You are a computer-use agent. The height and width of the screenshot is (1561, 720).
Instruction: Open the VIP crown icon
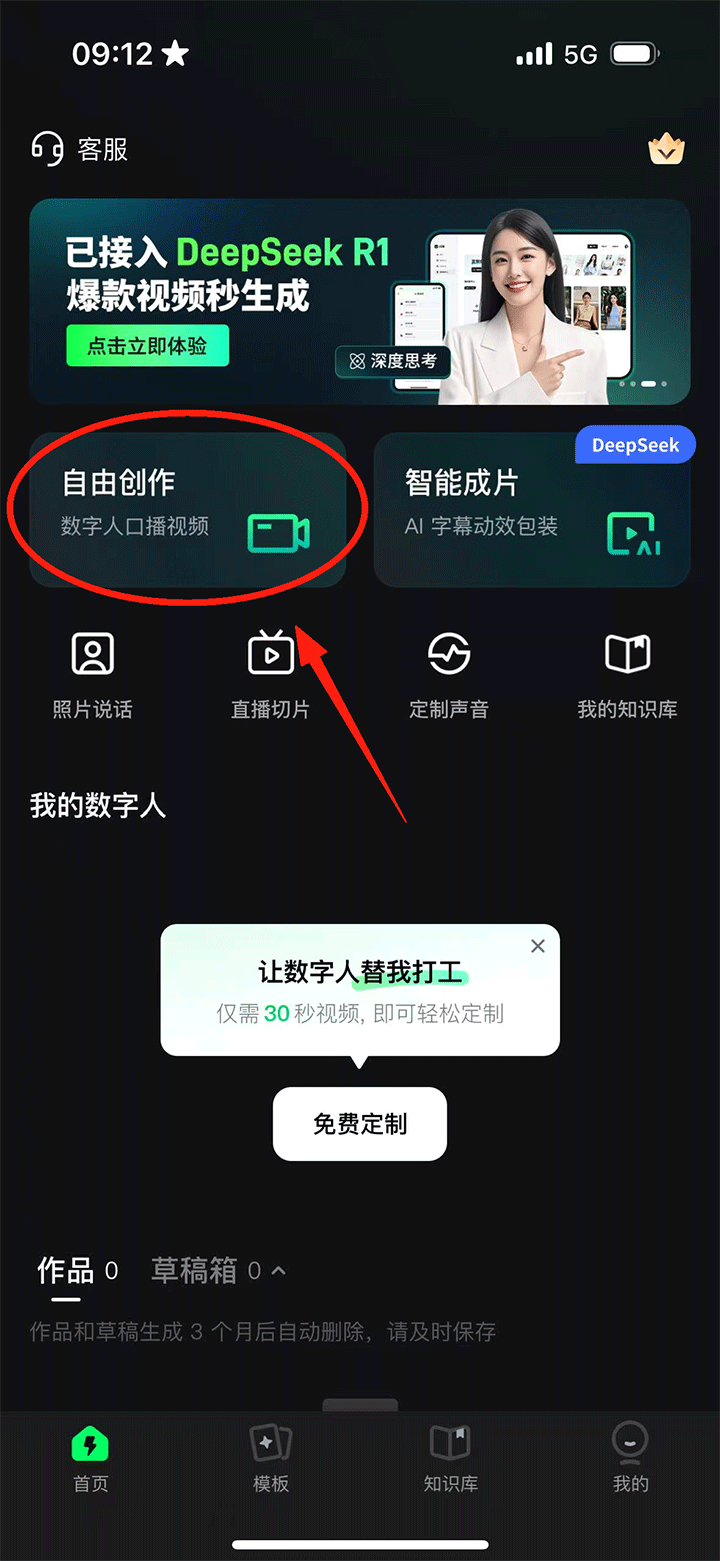[x=665, y=150]
